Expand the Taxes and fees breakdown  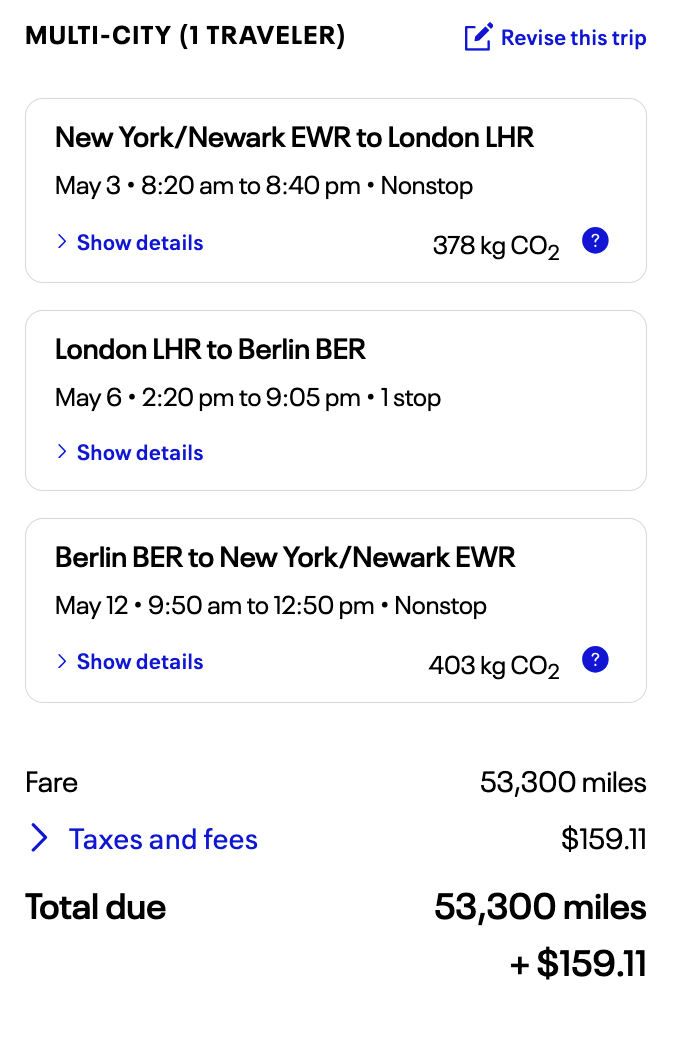pos(144,839)
